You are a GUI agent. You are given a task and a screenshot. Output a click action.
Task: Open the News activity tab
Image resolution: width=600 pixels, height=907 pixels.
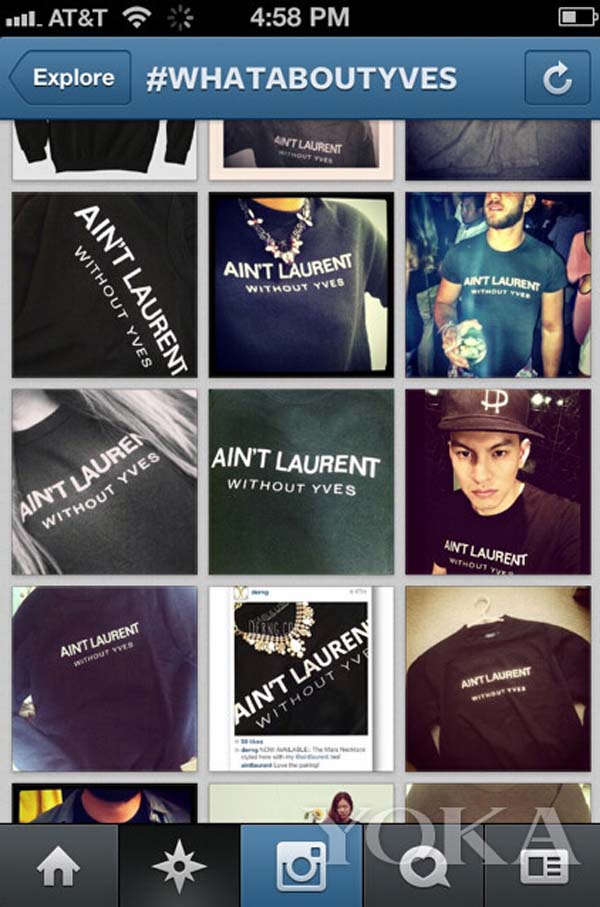[422, 864]
